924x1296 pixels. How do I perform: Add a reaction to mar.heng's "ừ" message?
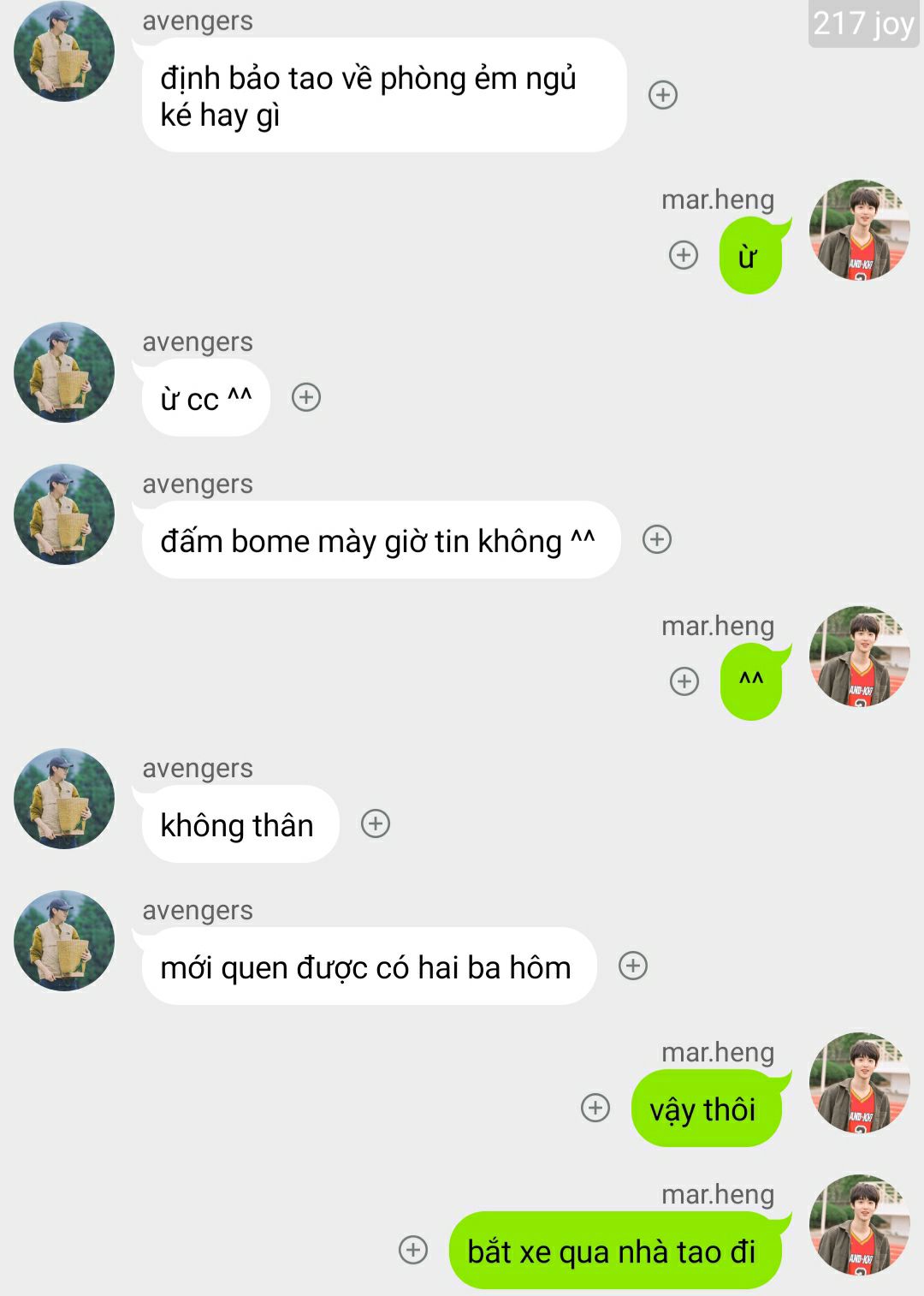[683, 255]
